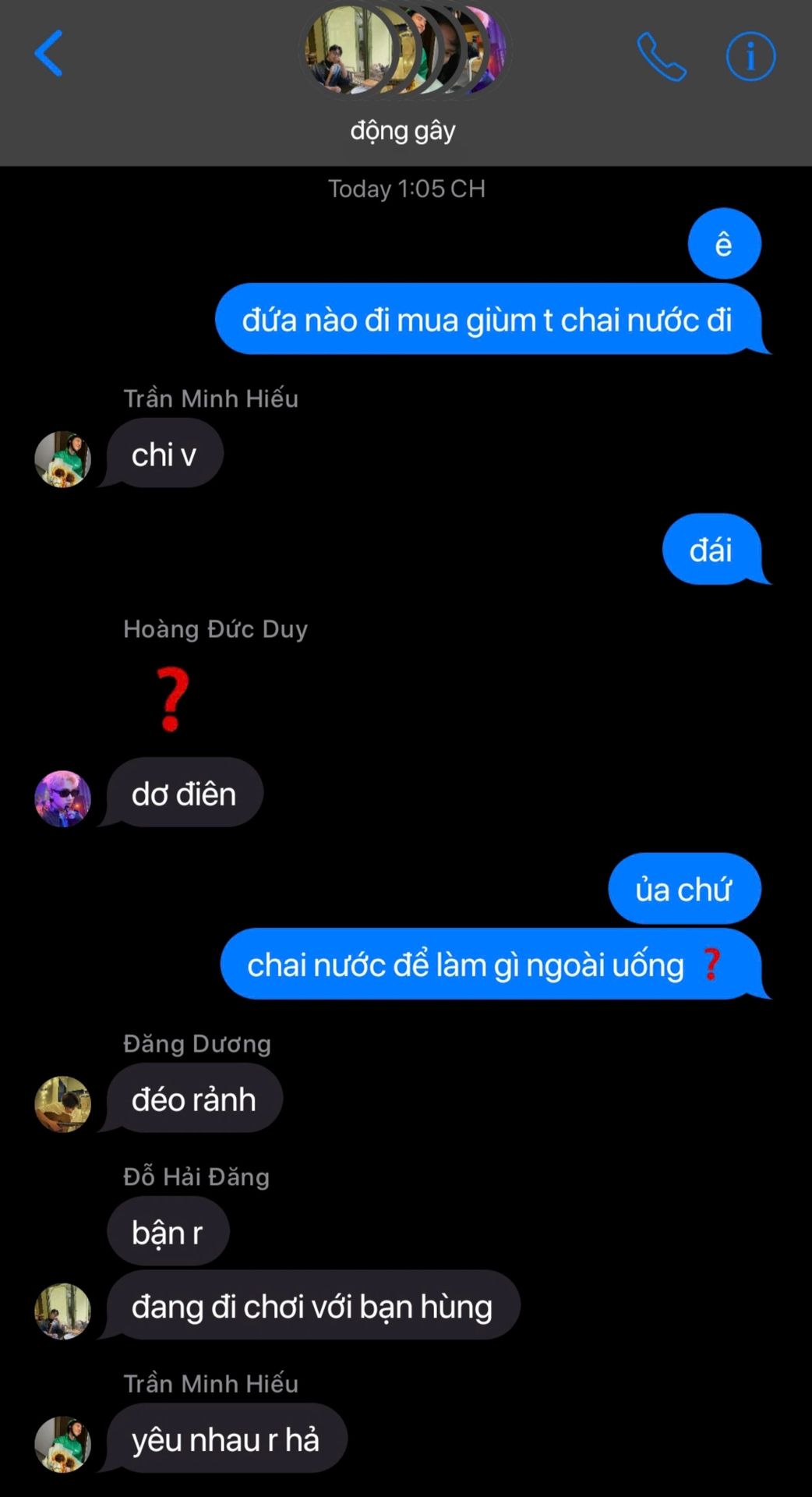Open Đỗ Hải Đăng's profile picture

click(63, 1311)
